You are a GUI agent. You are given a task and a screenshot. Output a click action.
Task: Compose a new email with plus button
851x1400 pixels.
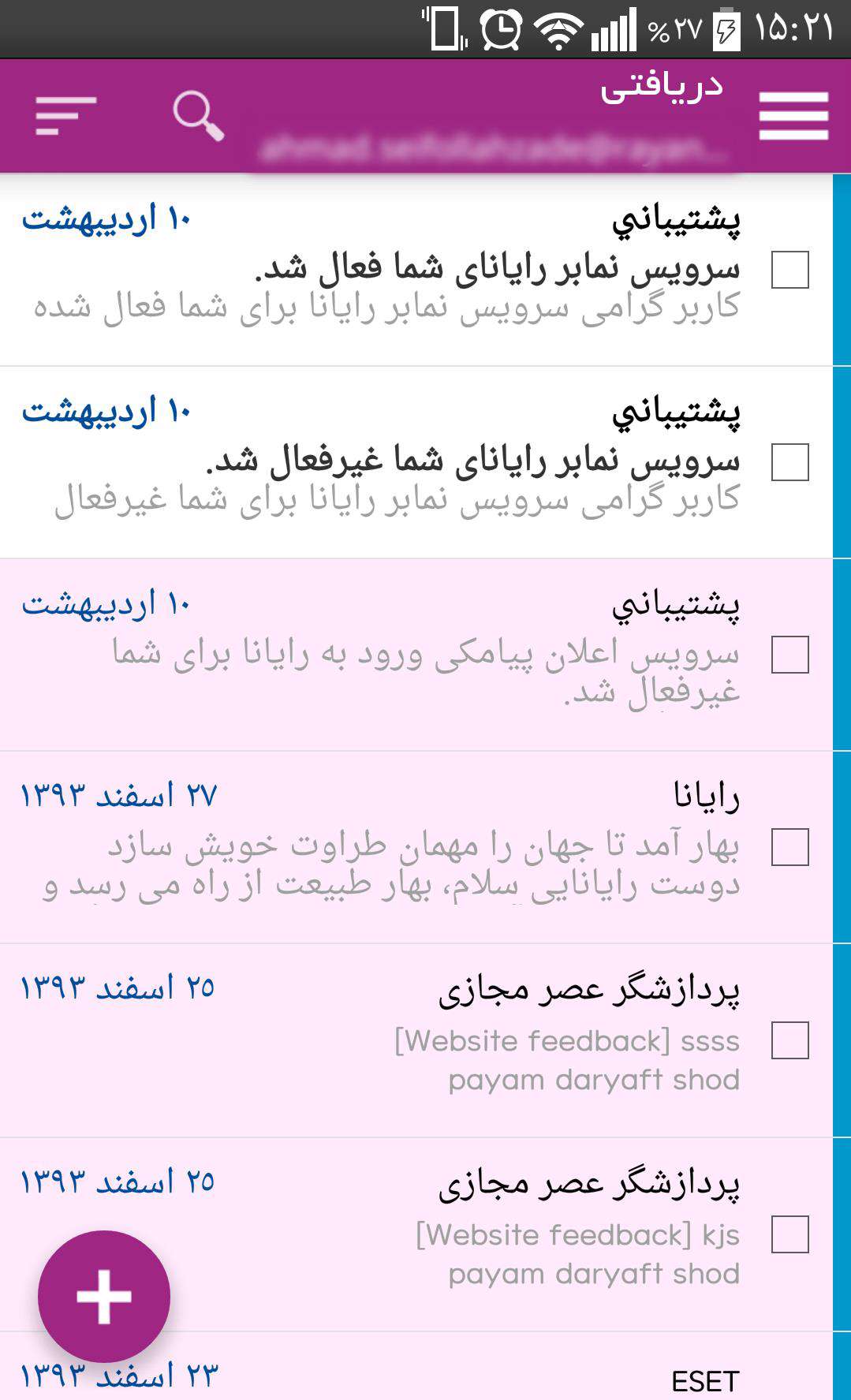click(104, 1296)
